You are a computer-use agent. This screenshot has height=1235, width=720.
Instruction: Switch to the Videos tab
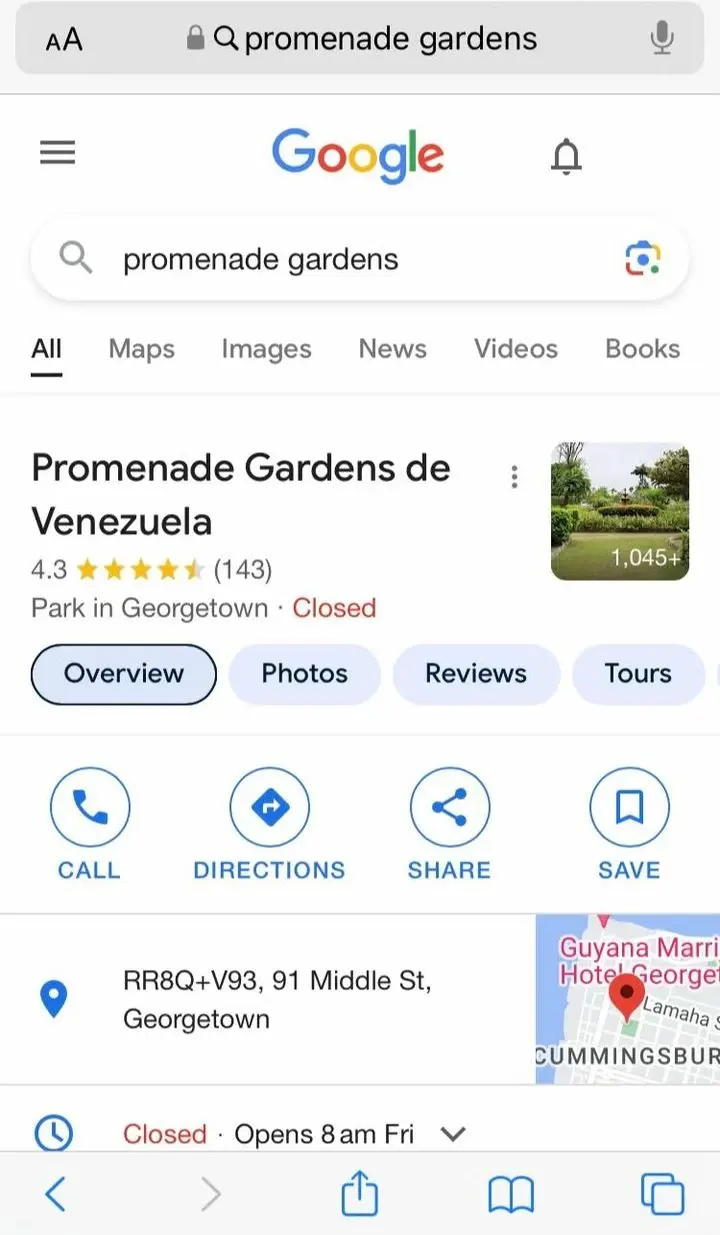(x=515, y=349)
